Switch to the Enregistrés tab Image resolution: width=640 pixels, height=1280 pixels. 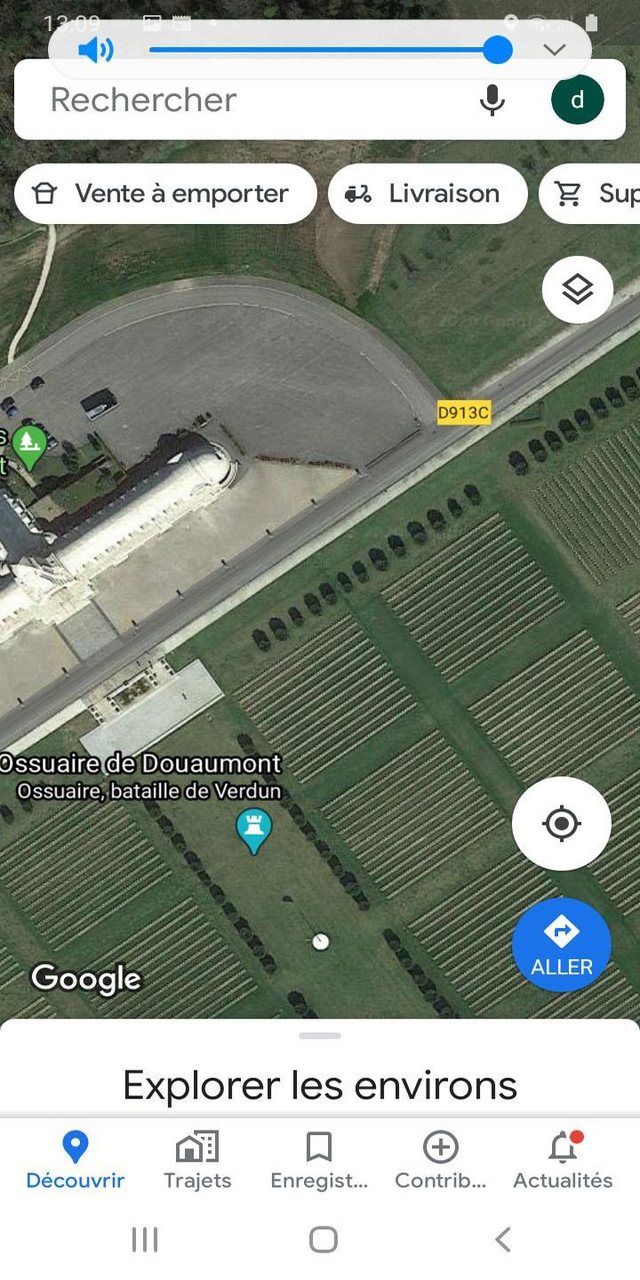[x=319, y=1160]
